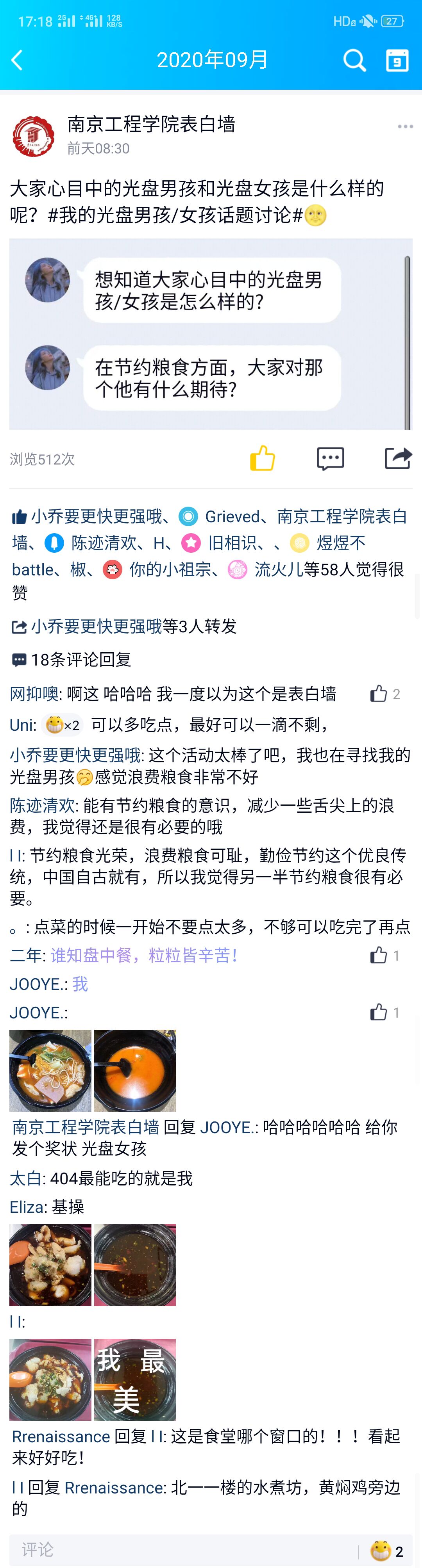Like 二年's comment

[379, 955]
